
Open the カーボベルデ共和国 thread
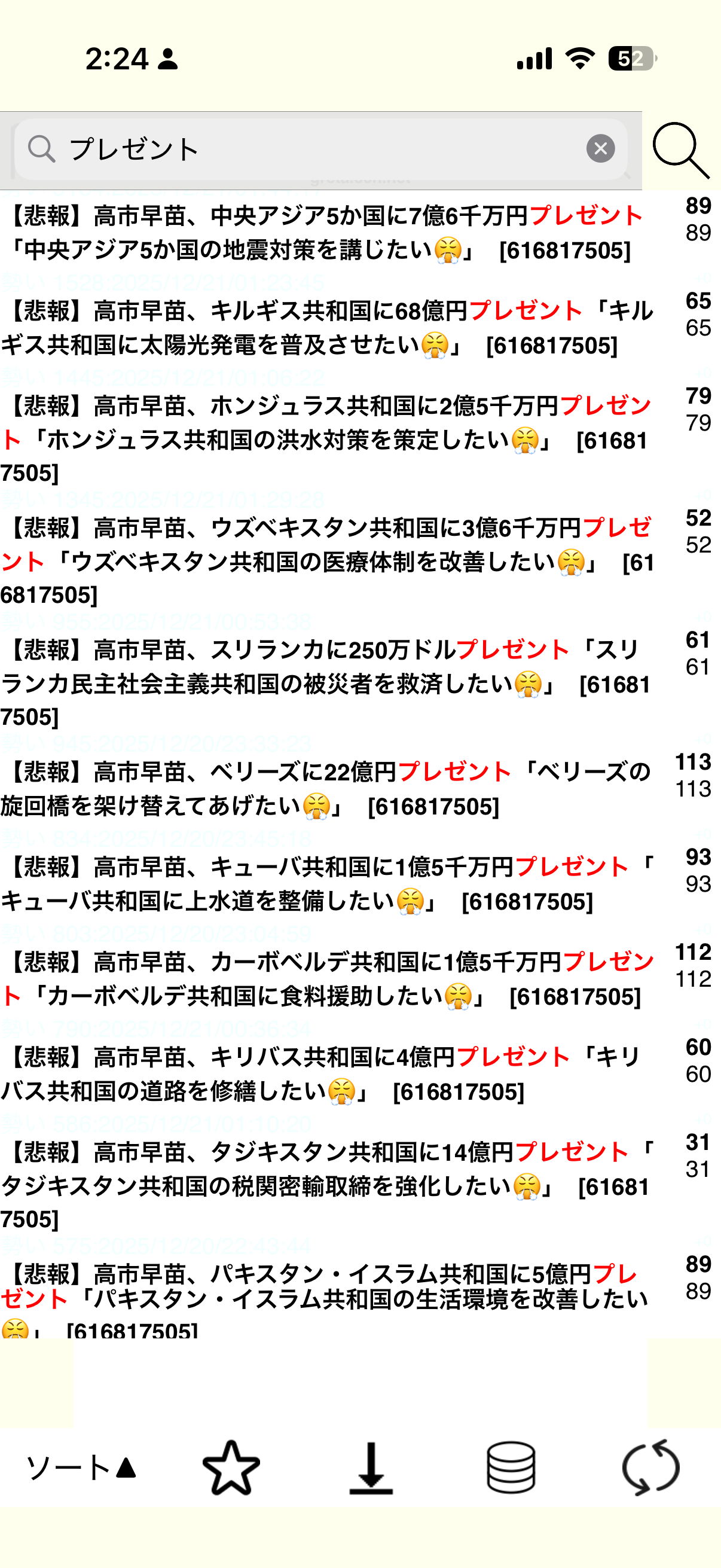point(322,979)
